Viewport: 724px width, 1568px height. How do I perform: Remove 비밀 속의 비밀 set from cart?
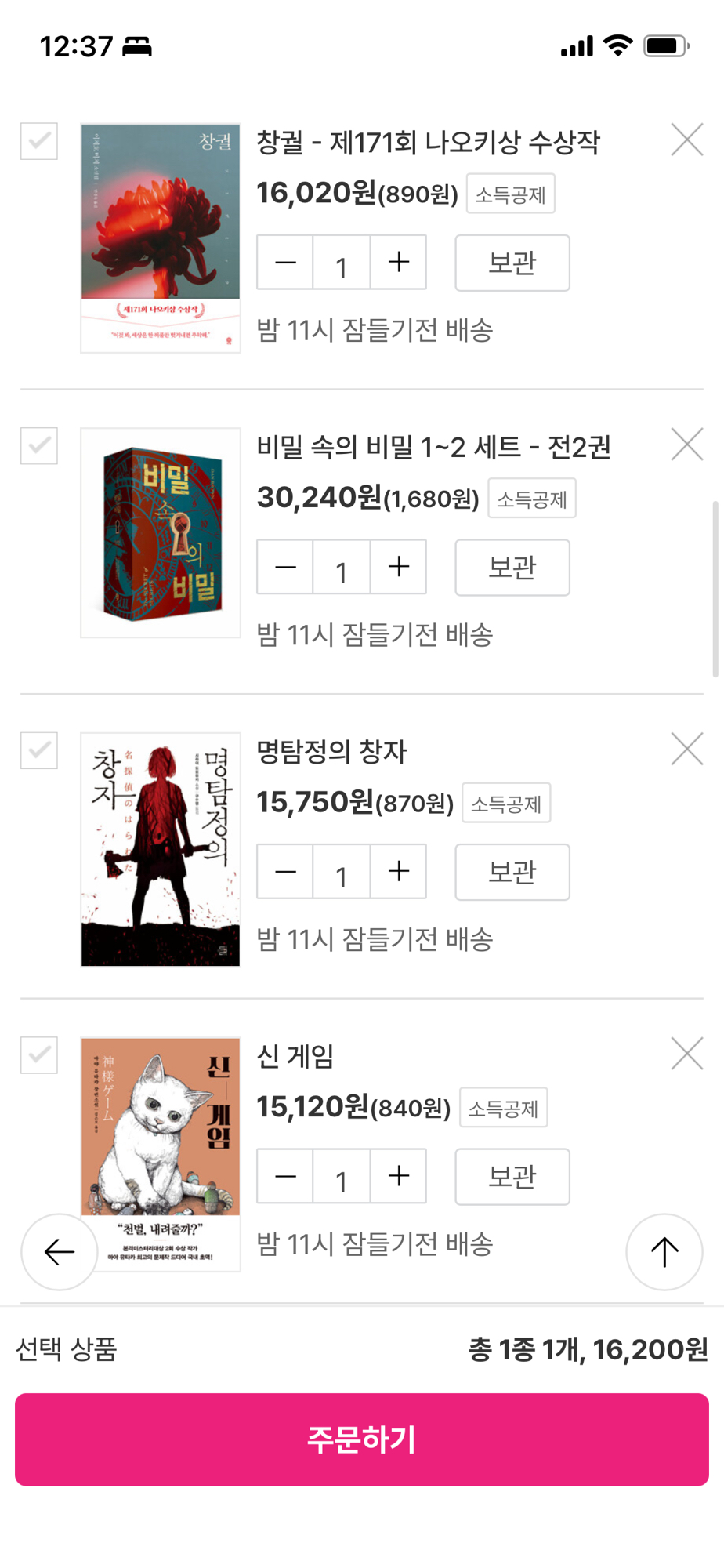686,445
